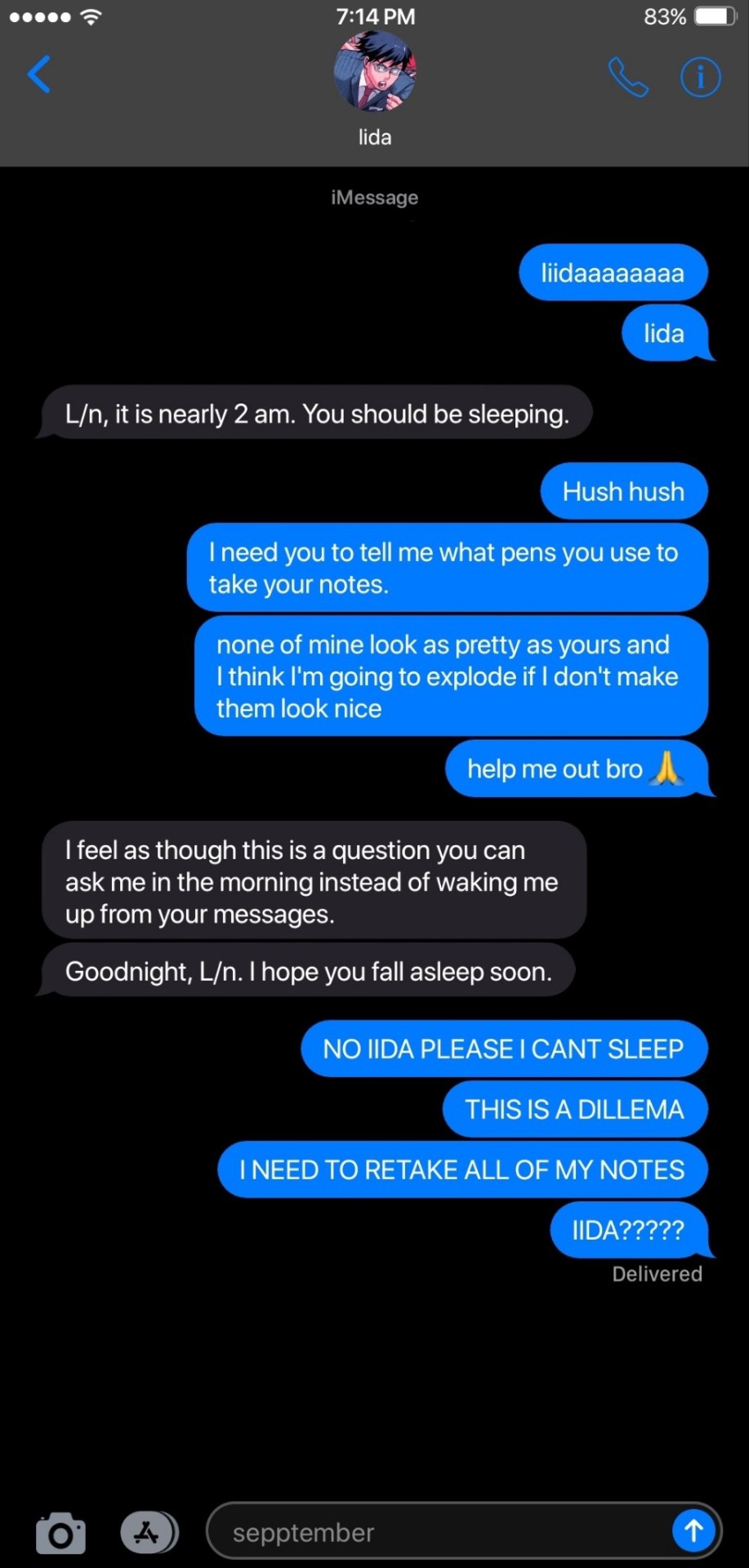Image resolution: width=749 pixels, height=1568 pixels.
Task: Open Iida's contact avatar
Action: [375, 72]
